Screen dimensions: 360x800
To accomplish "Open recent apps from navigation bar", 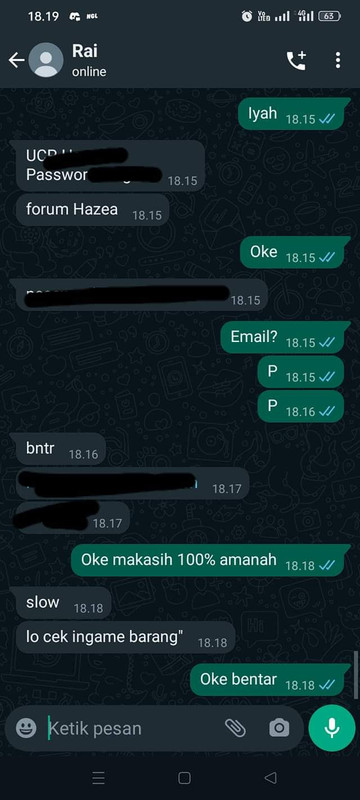I will [98, 778].
